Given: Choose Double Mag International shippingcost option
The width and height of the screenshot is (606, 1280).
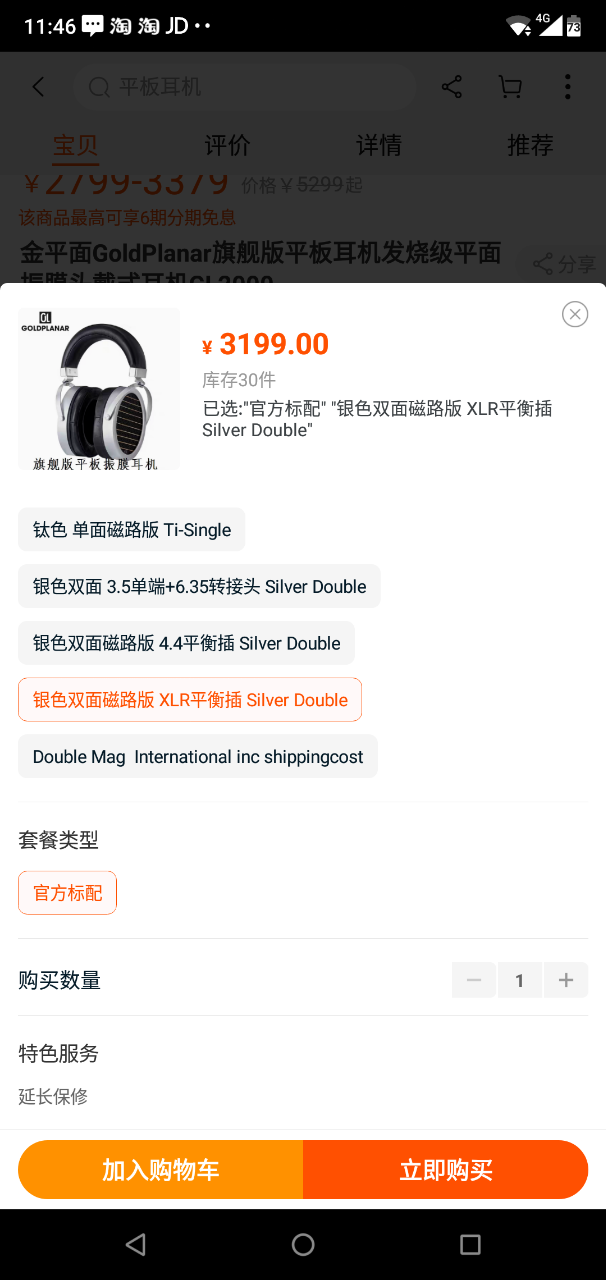Looking at the screenshot, I should [x=198, y=757].
